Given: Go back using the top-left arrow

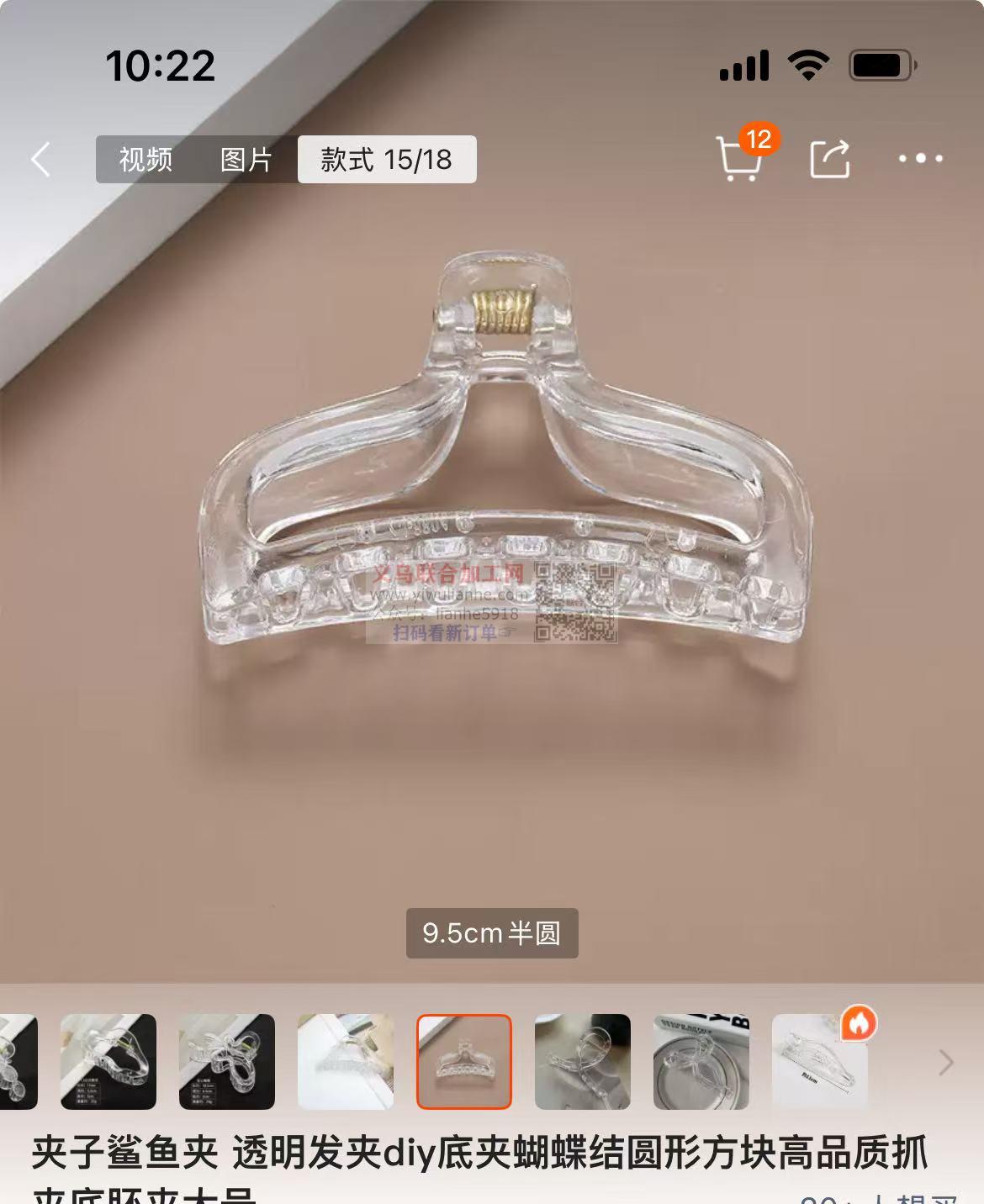Looking at the screenshot, I should (x=40, y=159).
